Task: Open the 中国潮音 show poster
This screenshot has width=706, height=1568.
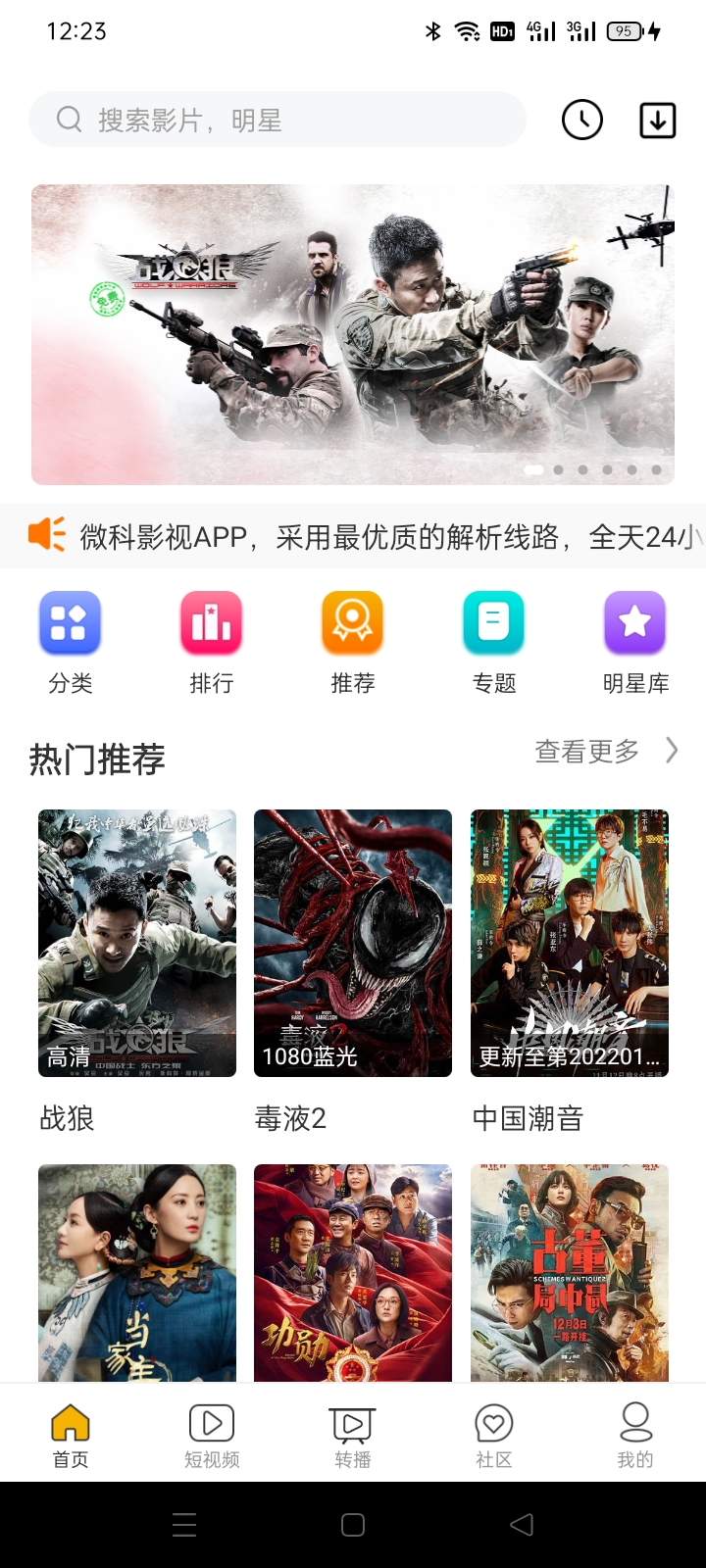Action: [569, 943]
